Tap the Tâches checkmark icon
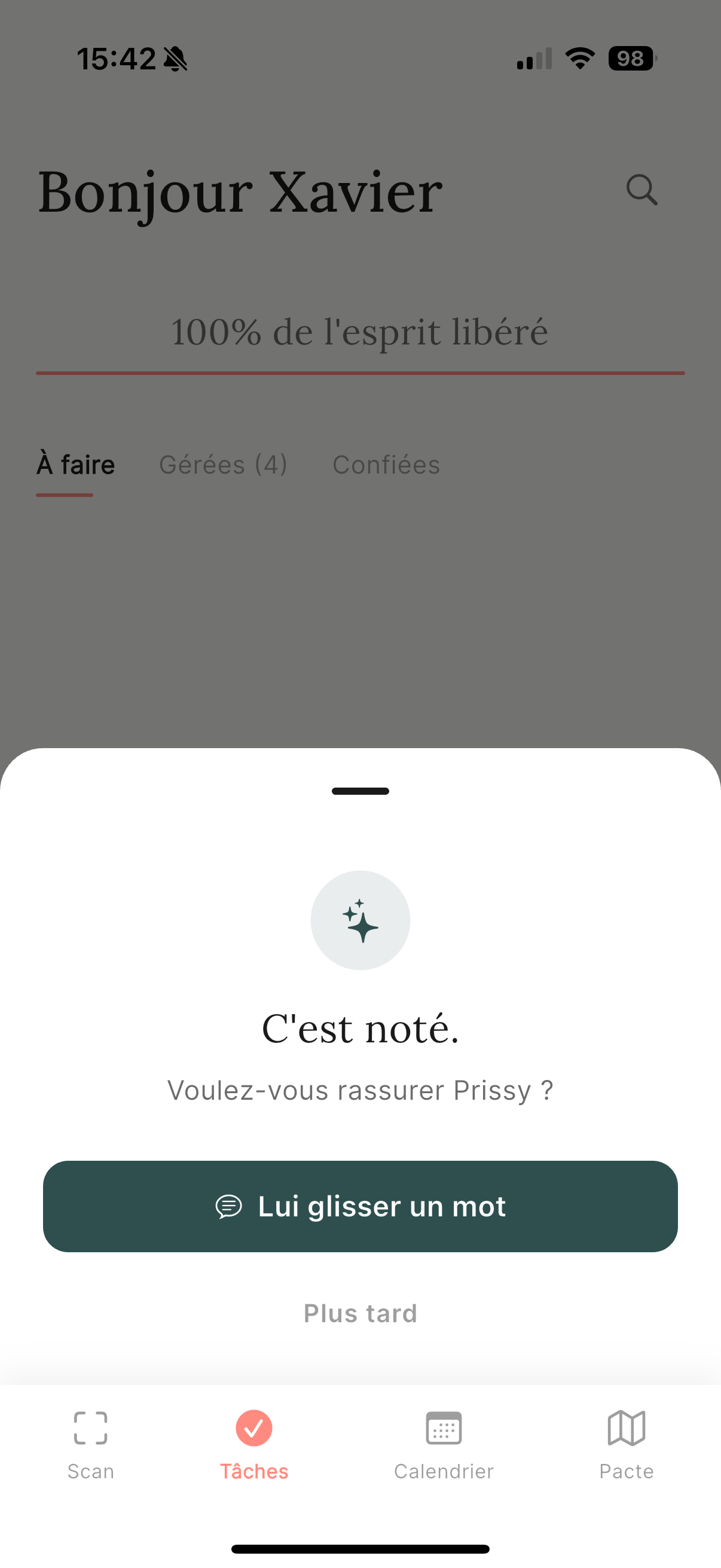 point(253,1429)
